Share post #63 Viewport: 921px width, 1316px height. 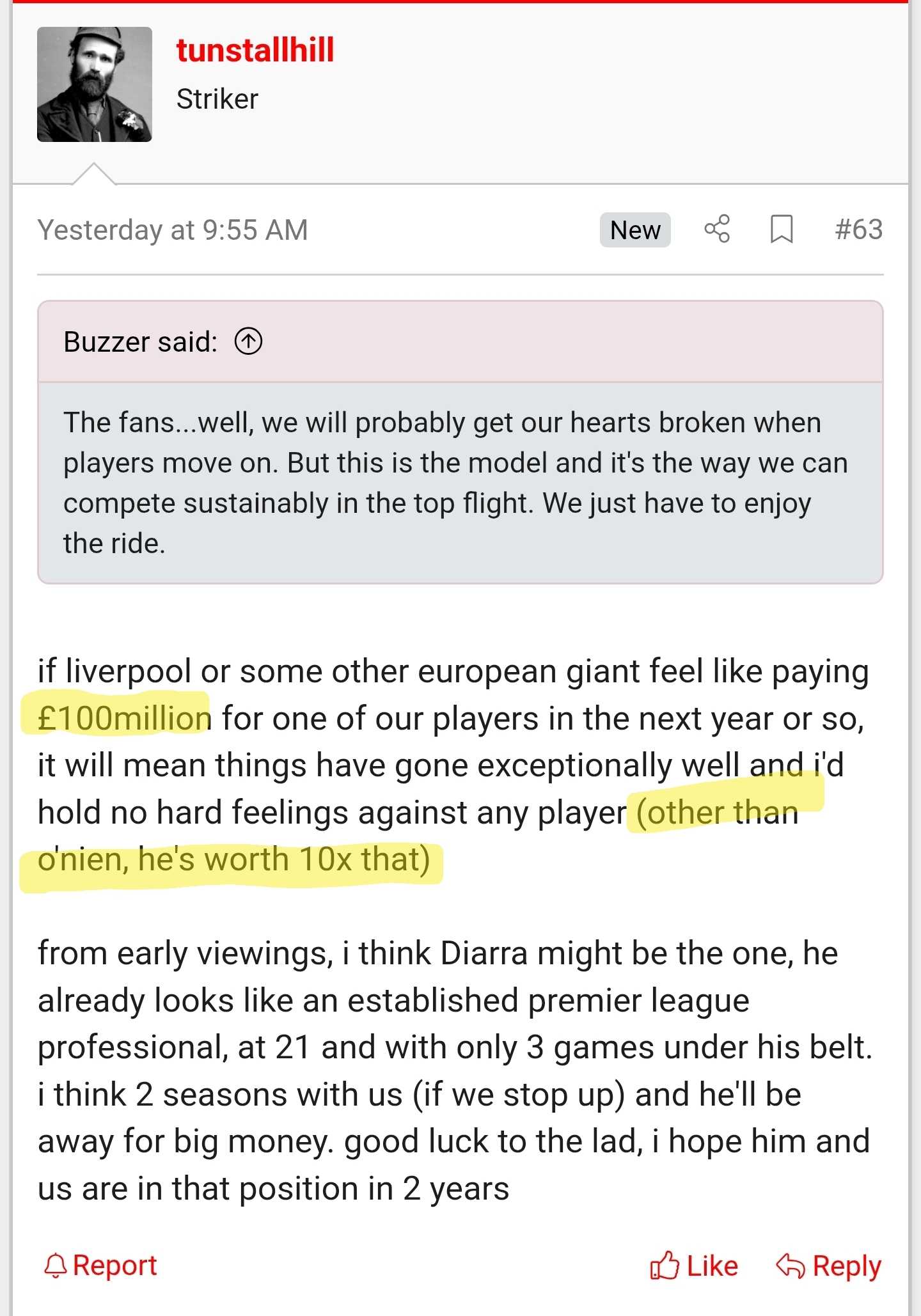(x=716, y=229)
